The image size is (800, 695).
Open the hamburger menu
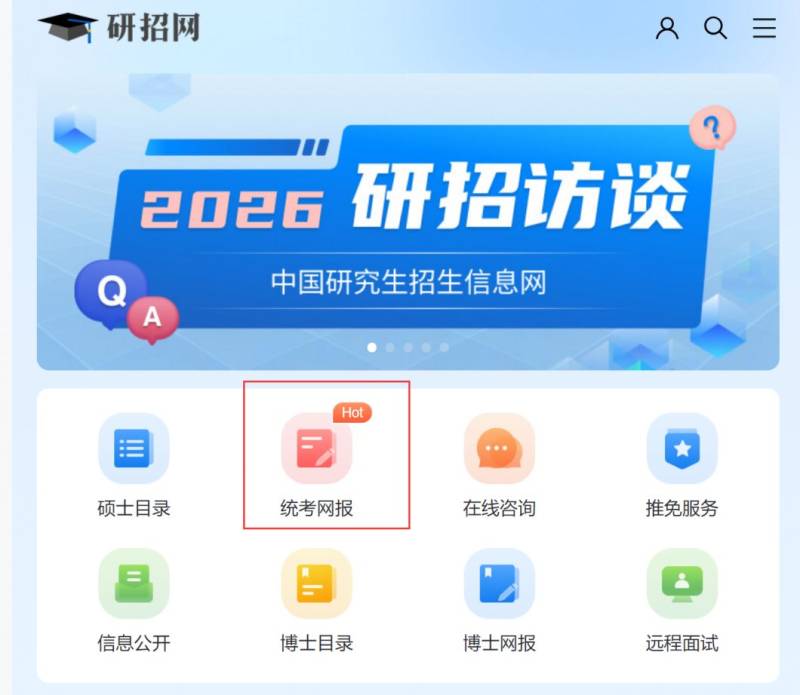click(764, 28)
